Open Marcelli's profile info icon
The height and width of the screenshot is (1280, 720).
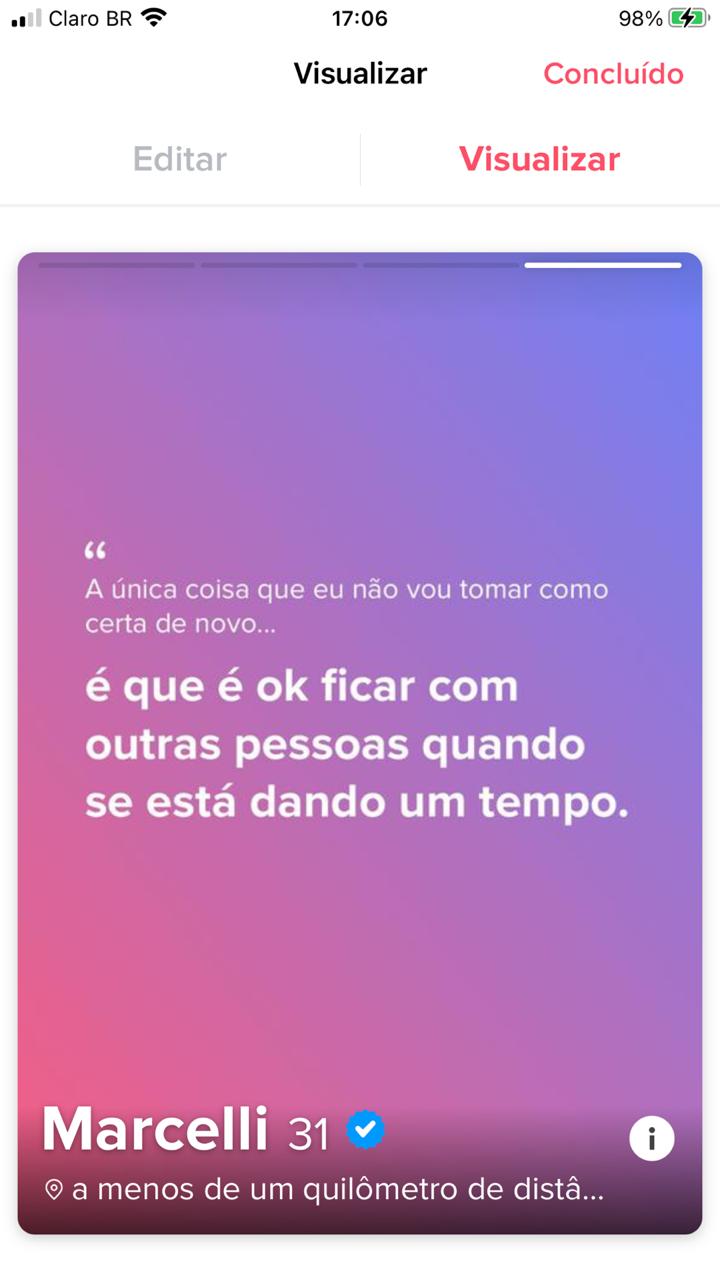(x=652, y=1138)
